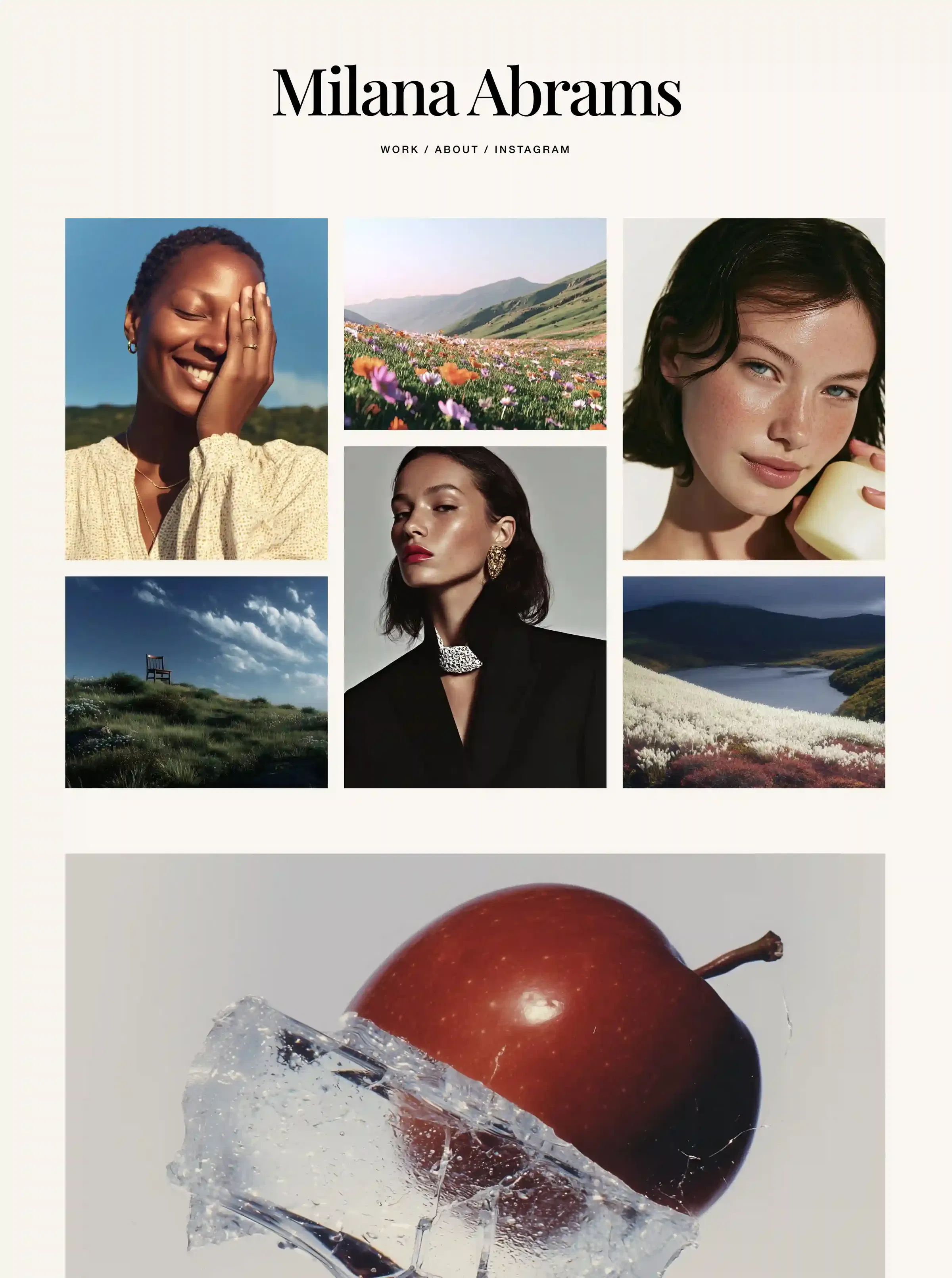View the lake with white flowers photo
This screenshot has height=1278, width=952.
tap(753, 681)
